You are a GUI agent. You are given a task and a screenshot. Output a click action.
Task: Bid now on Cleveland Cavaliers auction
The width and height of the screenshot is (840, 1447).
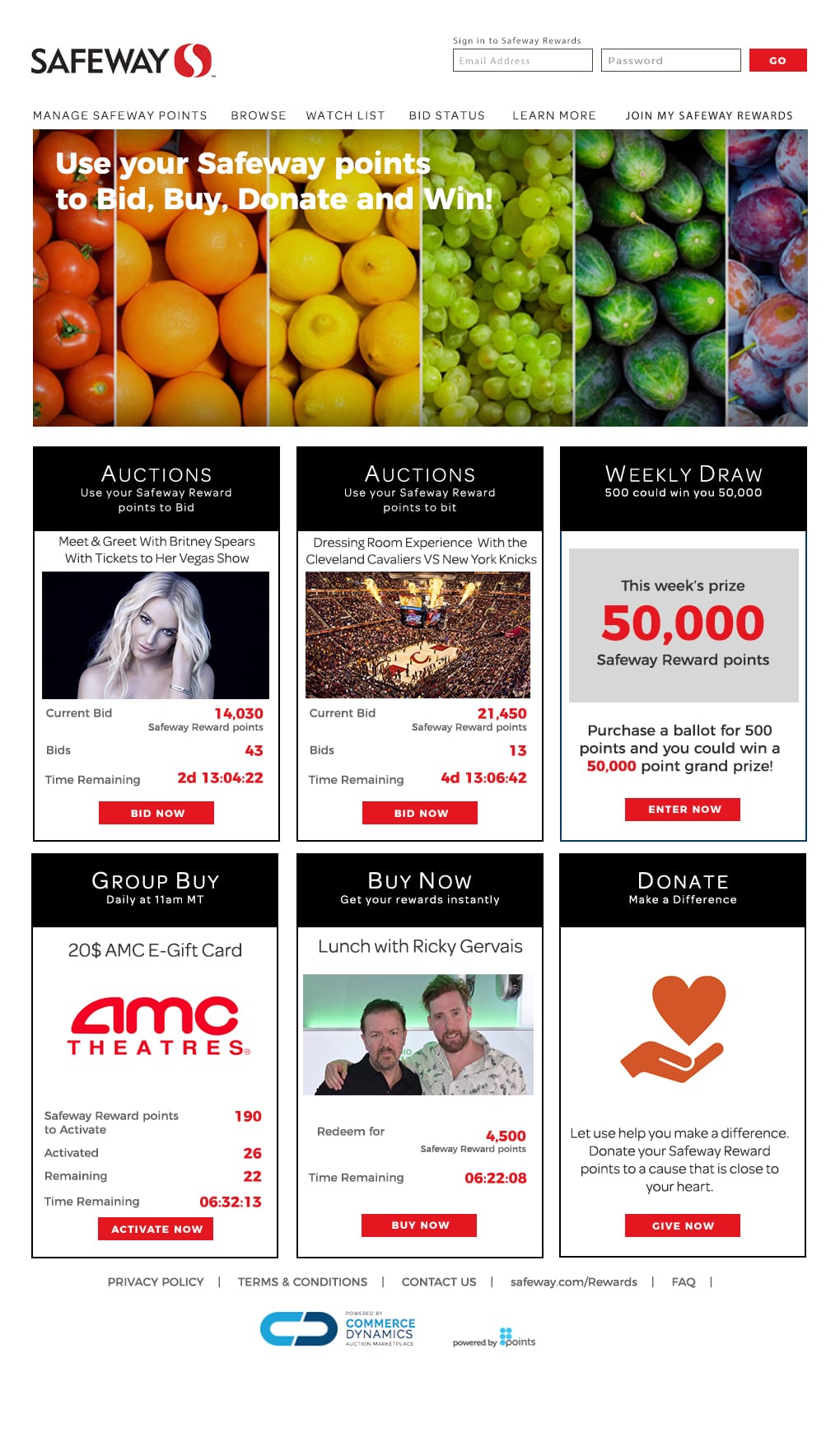click(x=420, y=813)
